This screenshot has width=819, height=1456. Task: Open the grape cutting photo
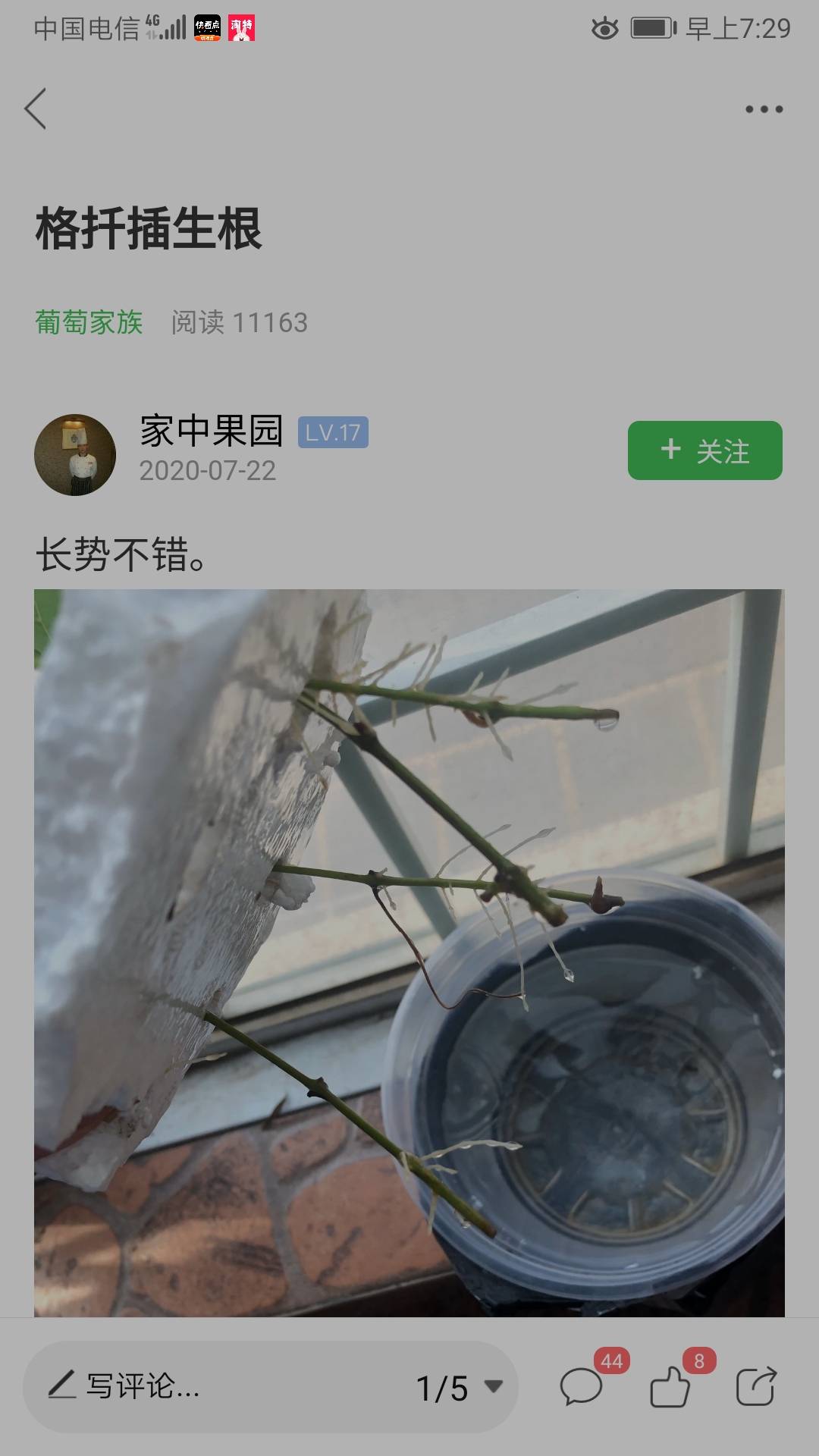pos(409,952)
